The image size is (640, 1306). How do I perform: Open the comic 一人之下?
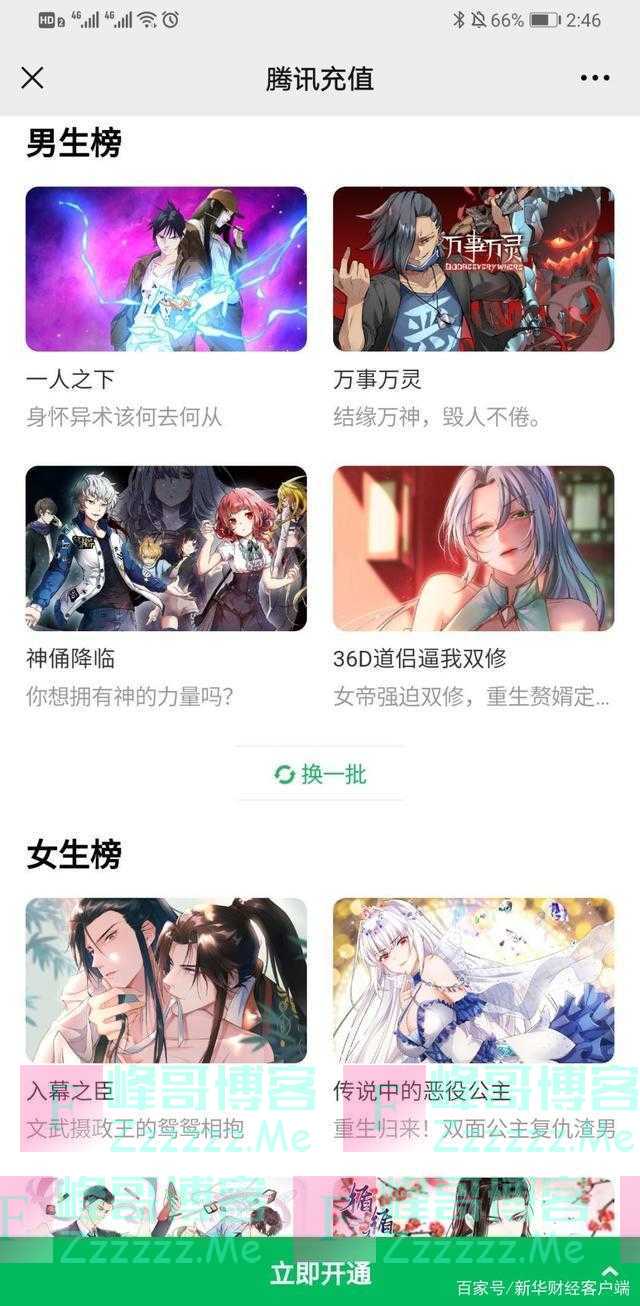(x=166, y=269)
